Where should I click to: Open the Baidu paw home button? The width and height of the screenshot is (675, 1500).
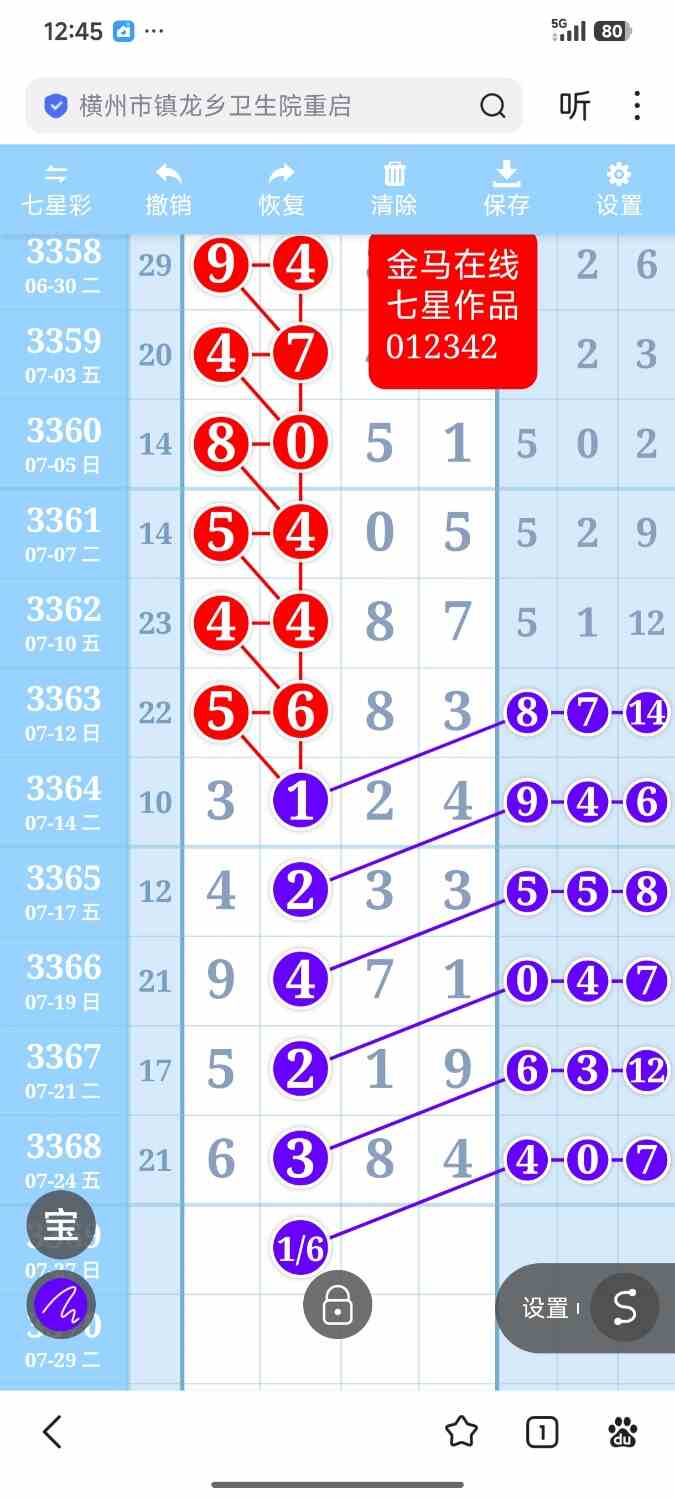click(x=623, y=1432)
